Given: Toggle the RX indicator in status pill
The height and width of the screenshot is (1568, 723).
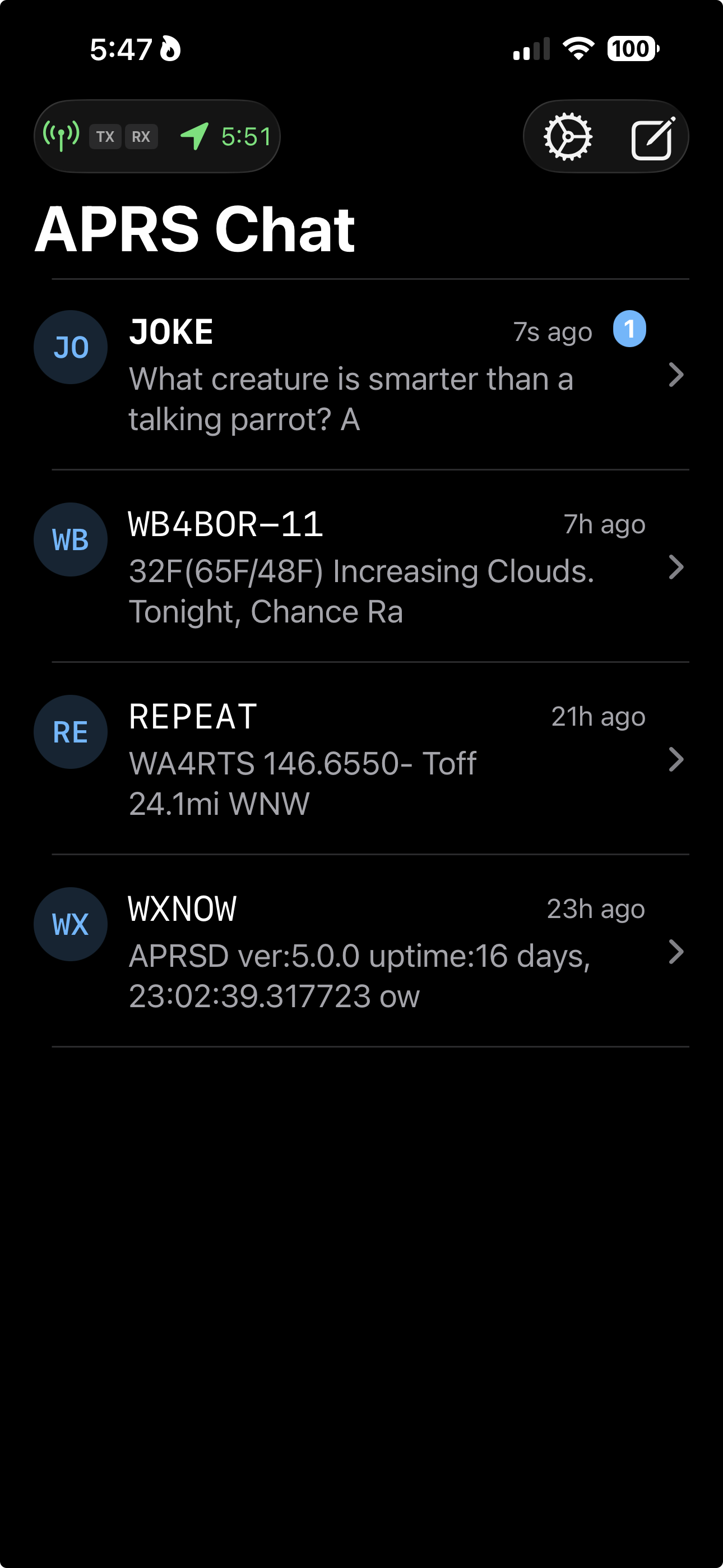Looking at the screenshot, I should tap(141, 136).
